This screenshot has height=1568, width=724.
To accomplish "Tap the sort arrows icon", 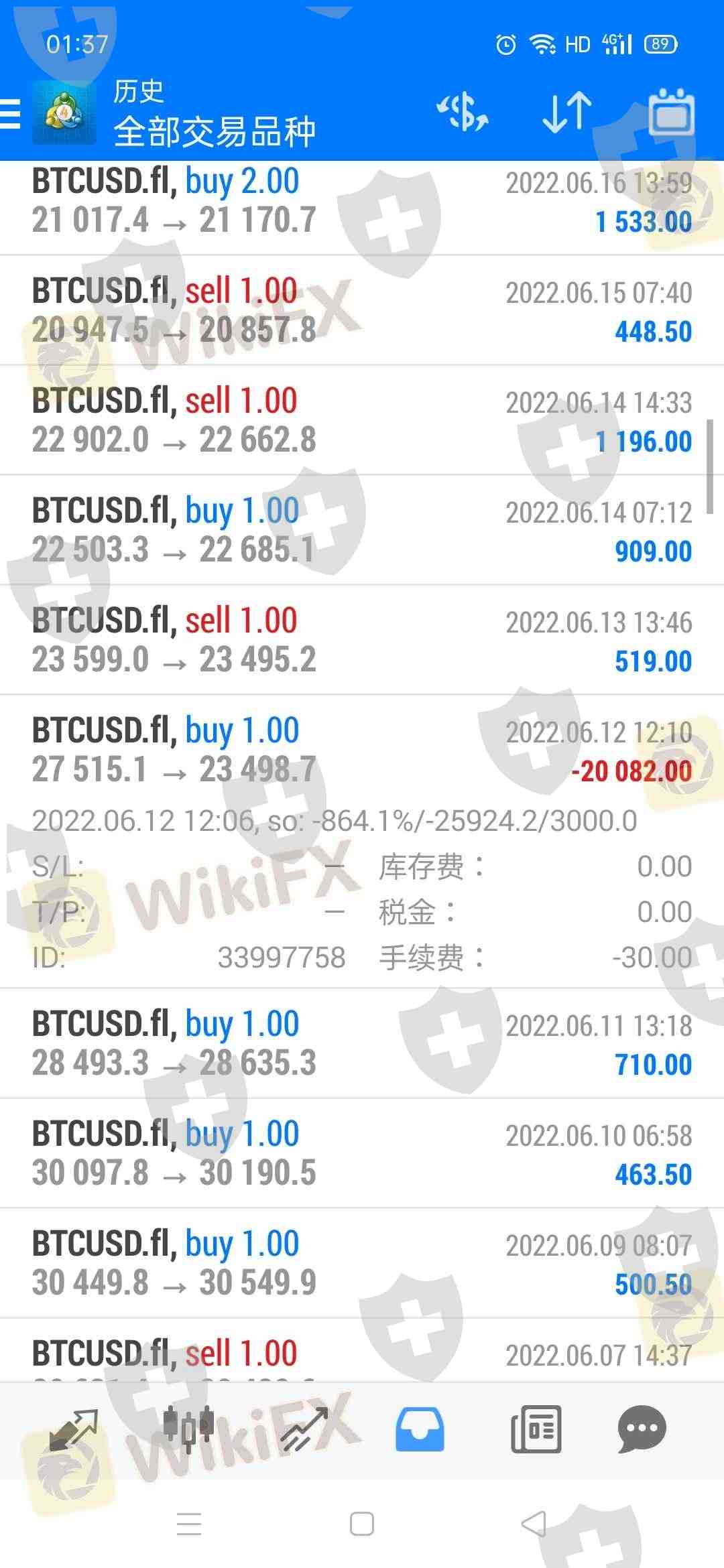I will tap(566, 112).
